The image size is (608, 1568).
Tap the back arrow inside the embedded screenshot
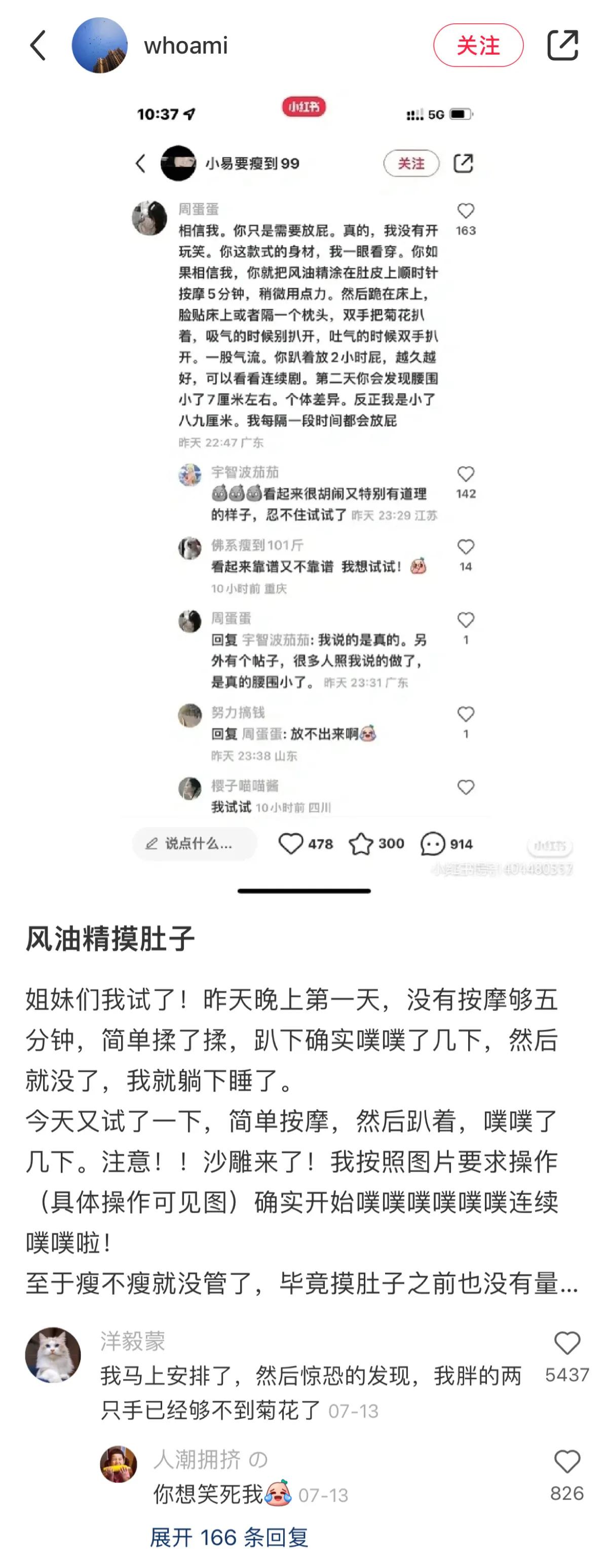click(x=141, y=163)
